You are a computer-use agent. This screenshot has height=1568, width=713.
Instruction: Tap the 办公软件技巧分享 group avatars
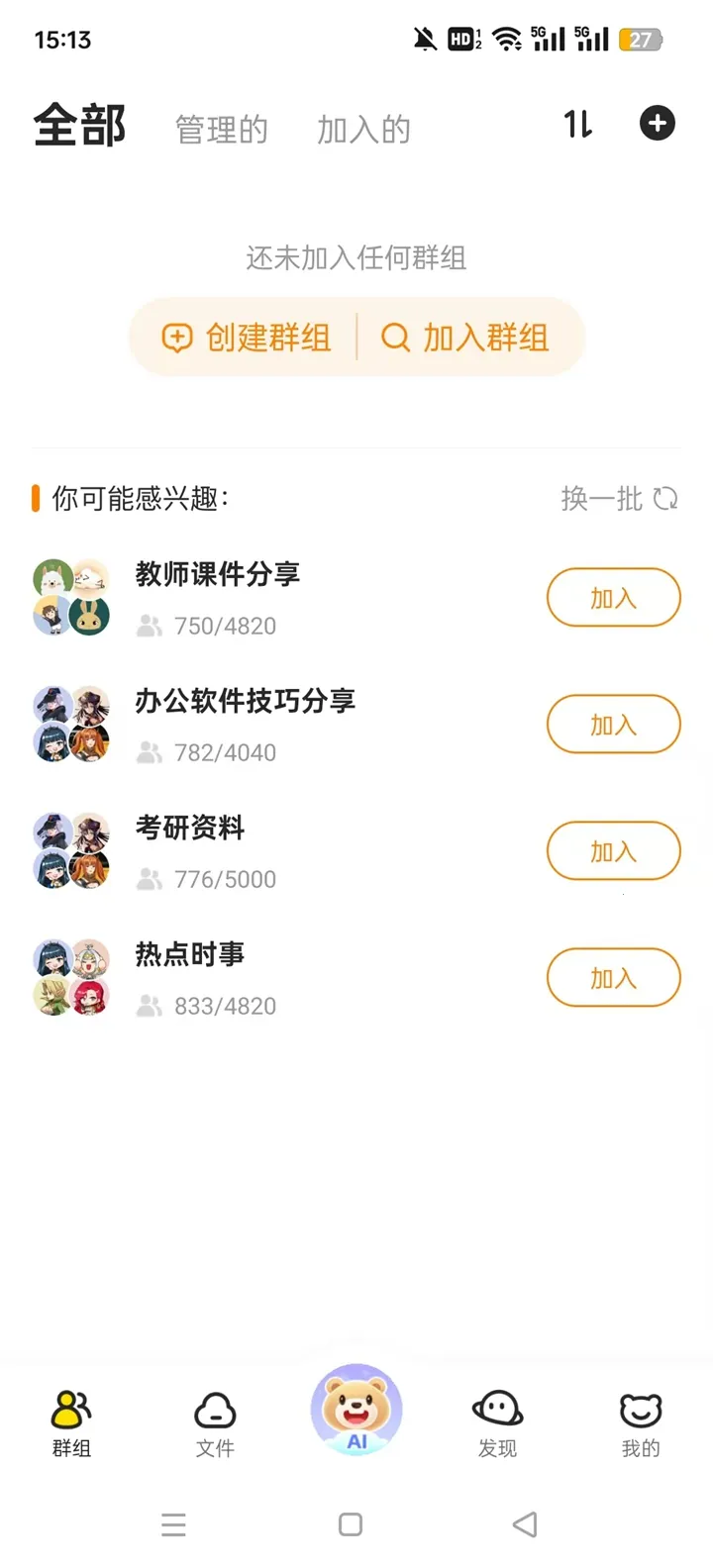[71, 724]
